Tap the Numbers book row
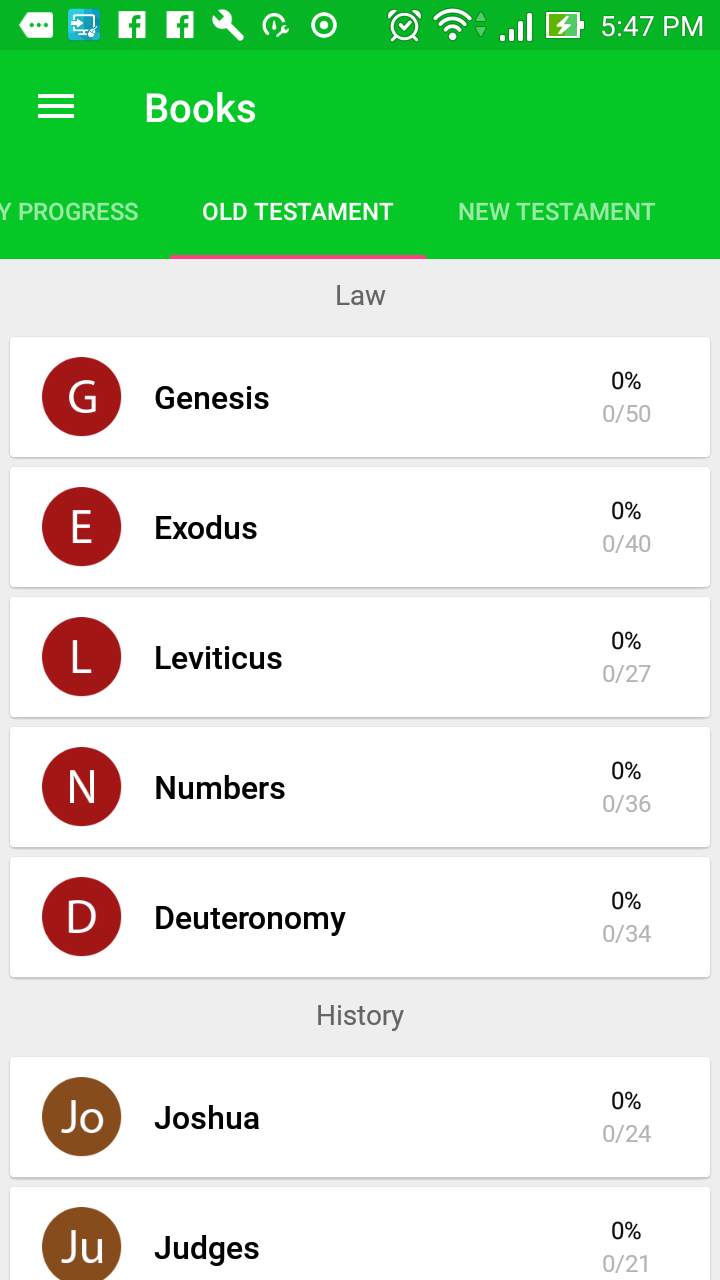Screen dimensions: 720x1280 click(x=360, y=787)
